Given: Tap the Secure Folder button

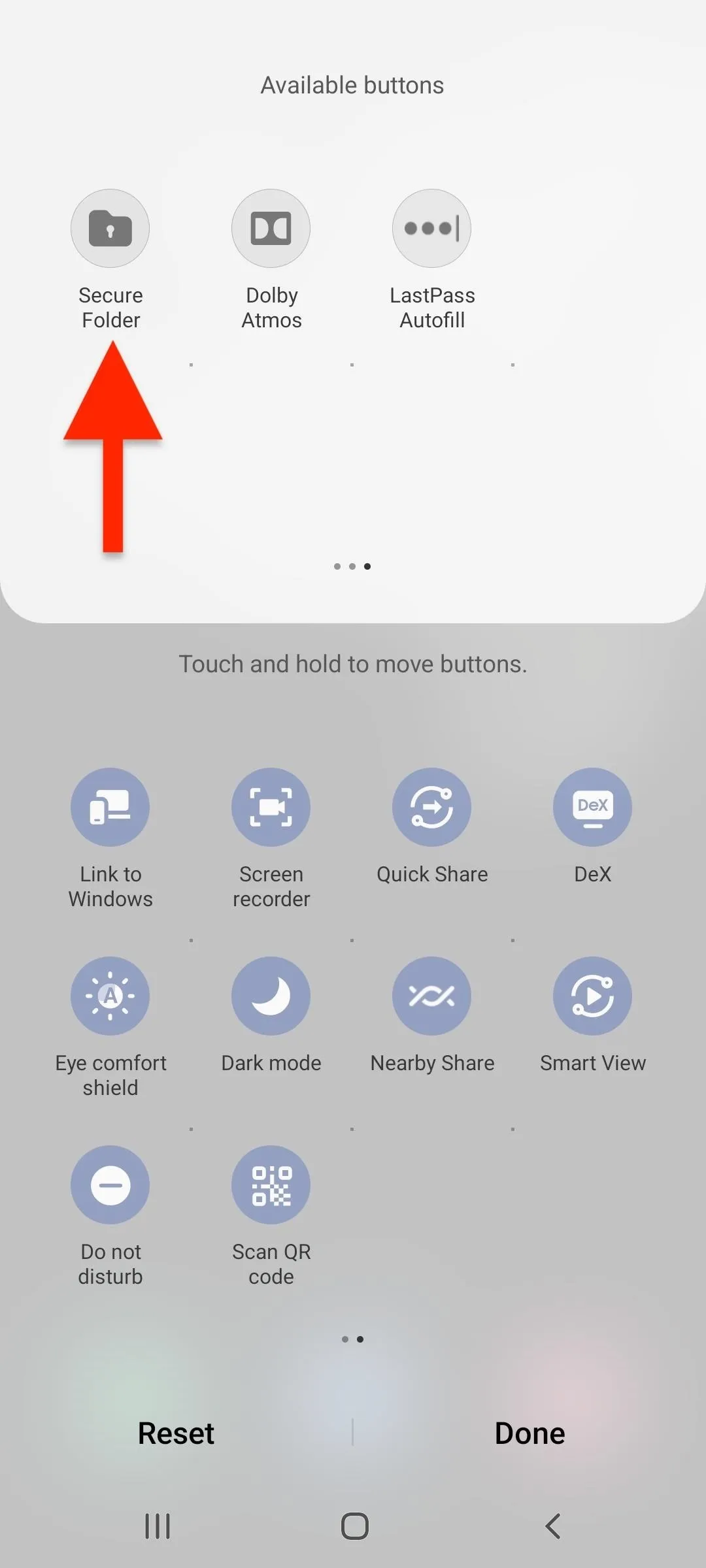Looking at the screenshot, I should 110,229.
